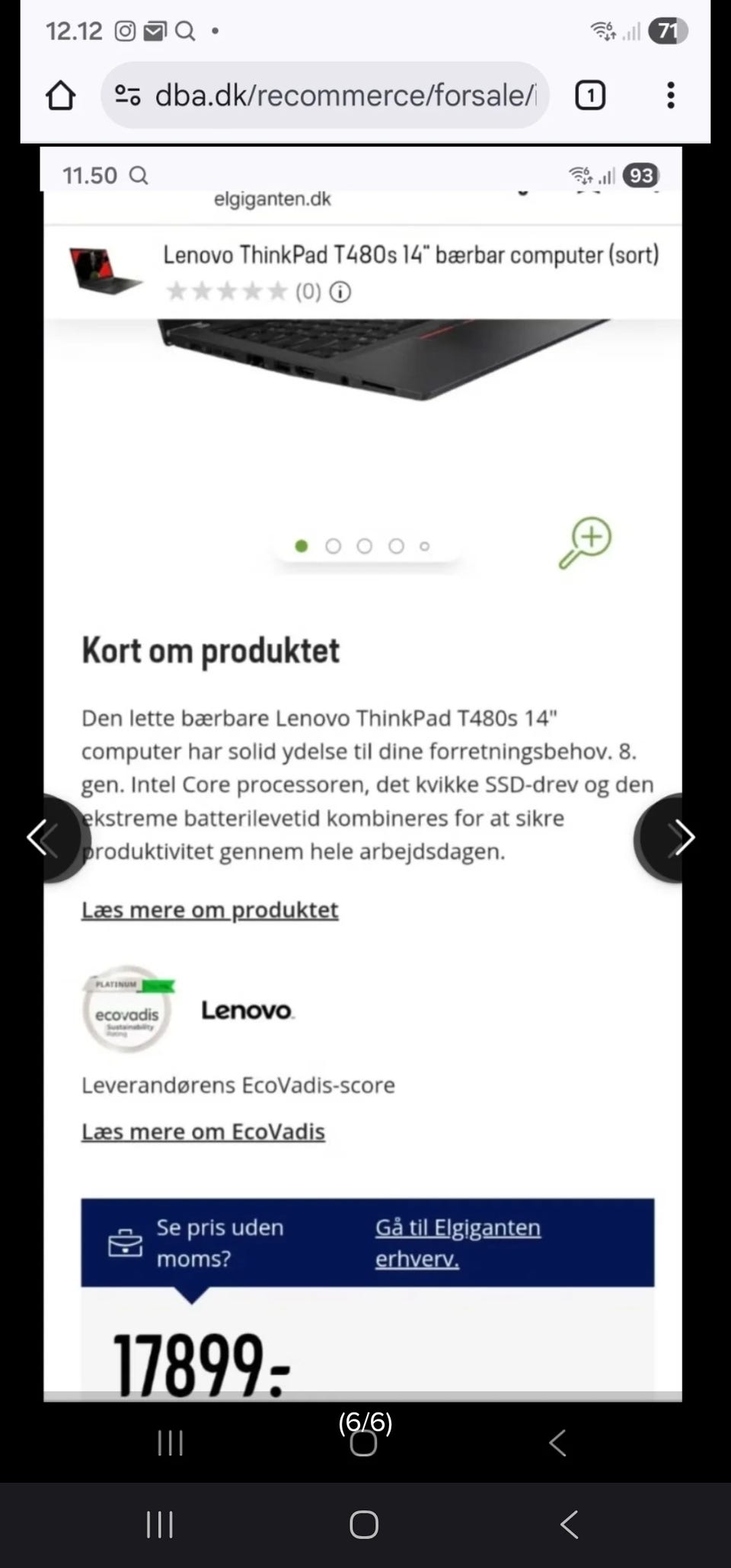Open Chrome's home page button

tap(60, 95)
